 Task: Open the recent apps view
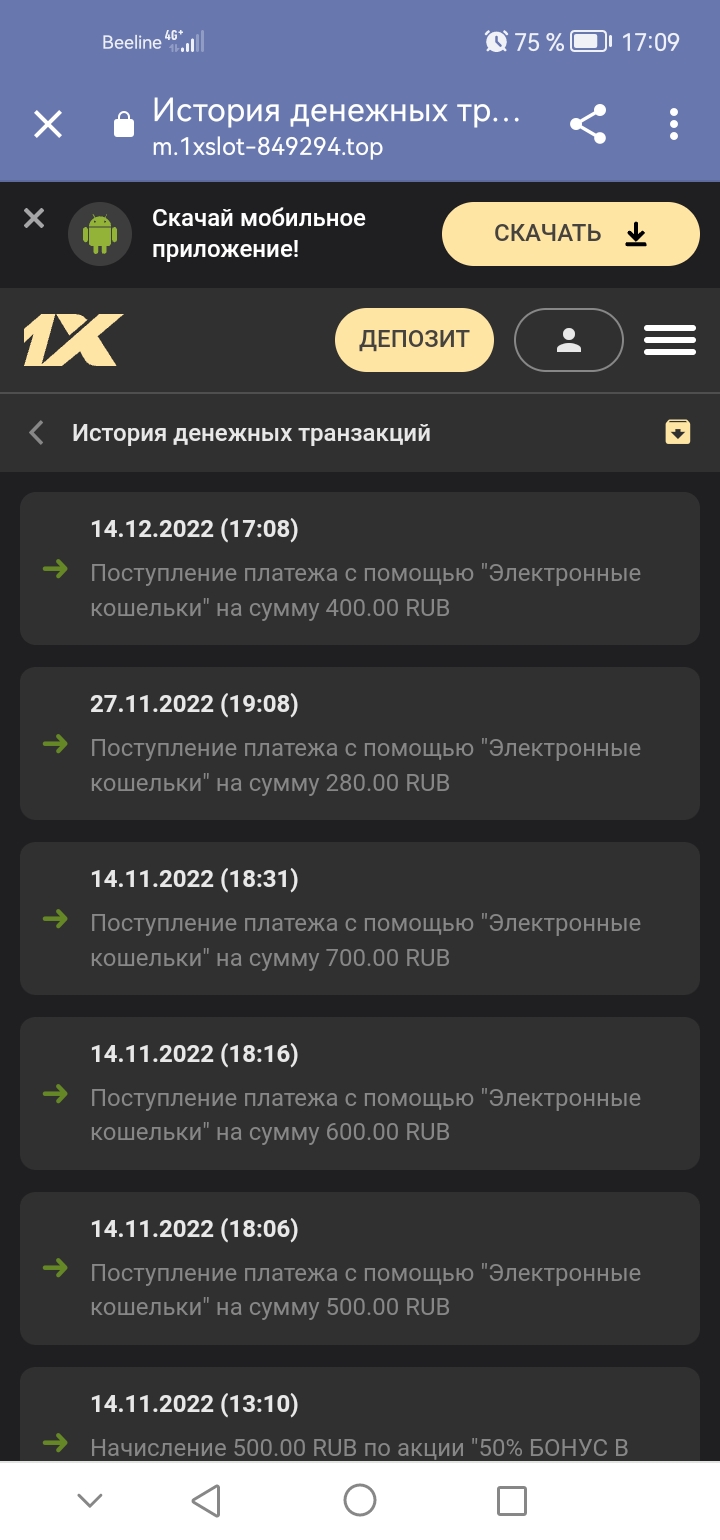pyautogui.click(x=512, y=1500)
